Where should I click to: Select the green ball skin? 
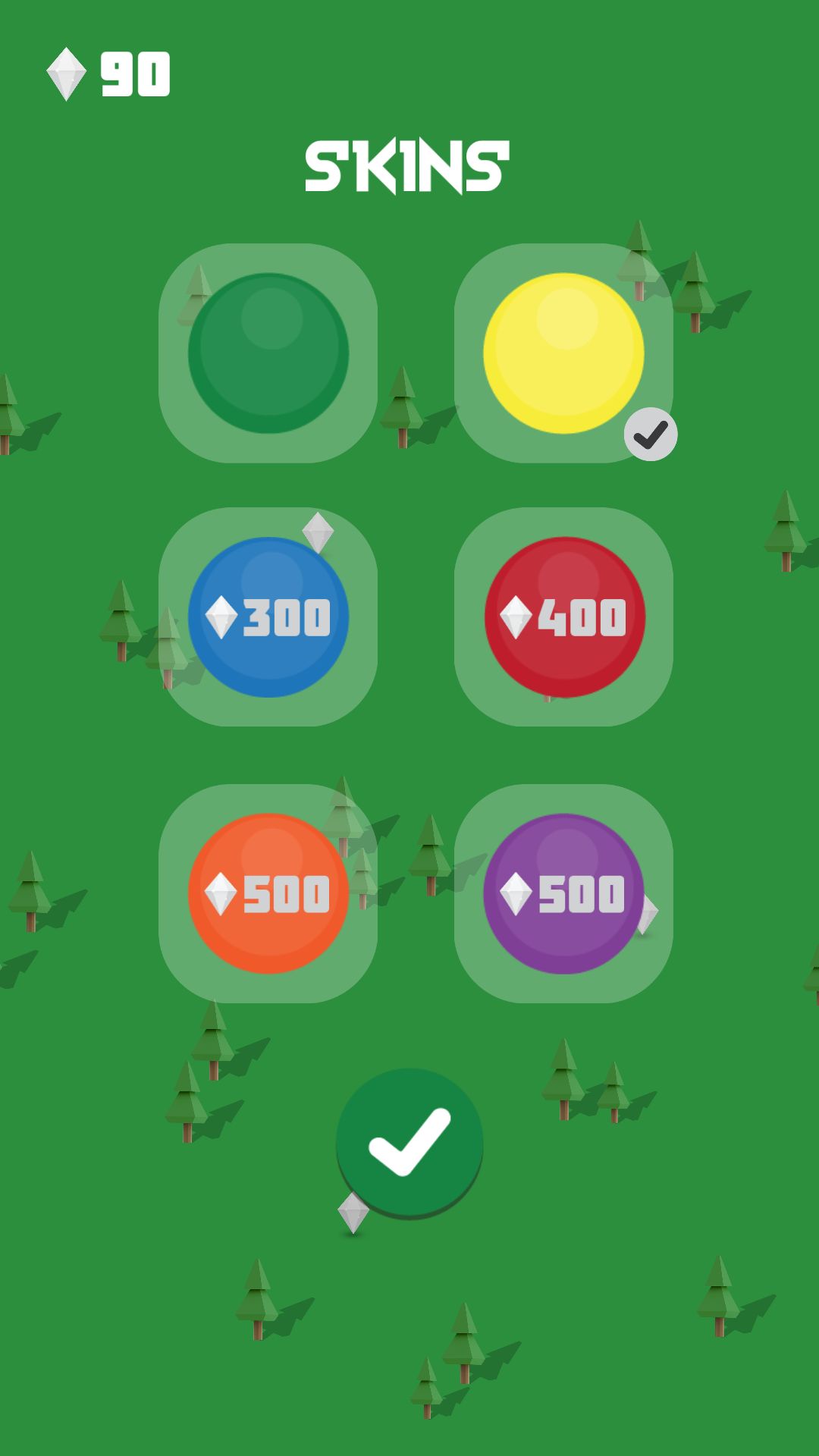coord(268,353)
